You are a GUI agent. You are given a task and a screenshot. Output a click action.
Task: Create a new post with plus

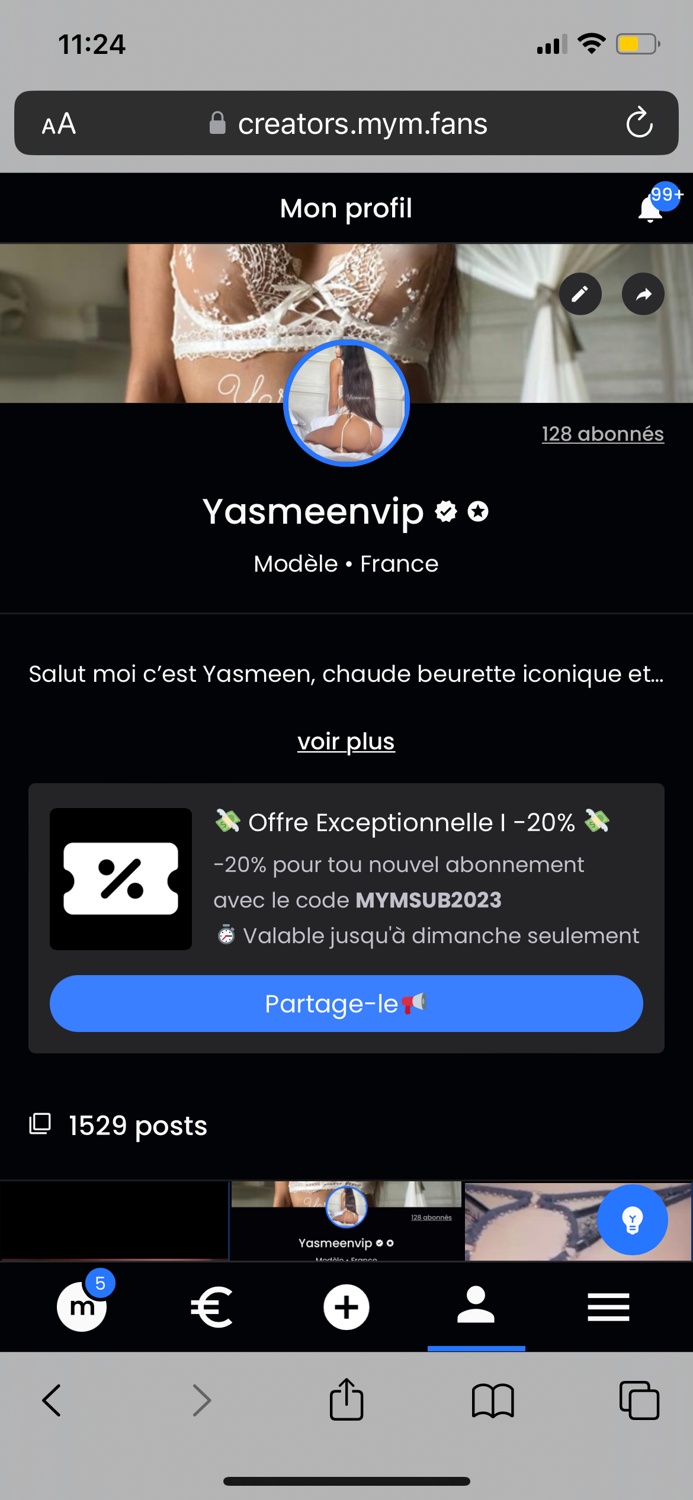346,1307
